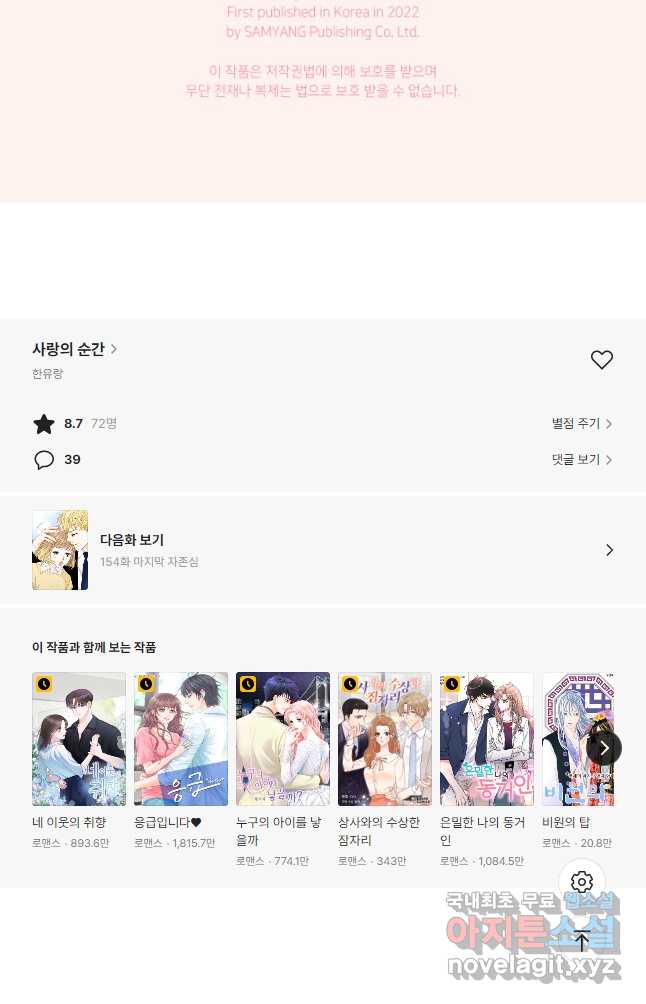The height and width of the screenshot is (1004, 646).
Task: Open 별점 주기 to rate
Action: click(581, 424)
